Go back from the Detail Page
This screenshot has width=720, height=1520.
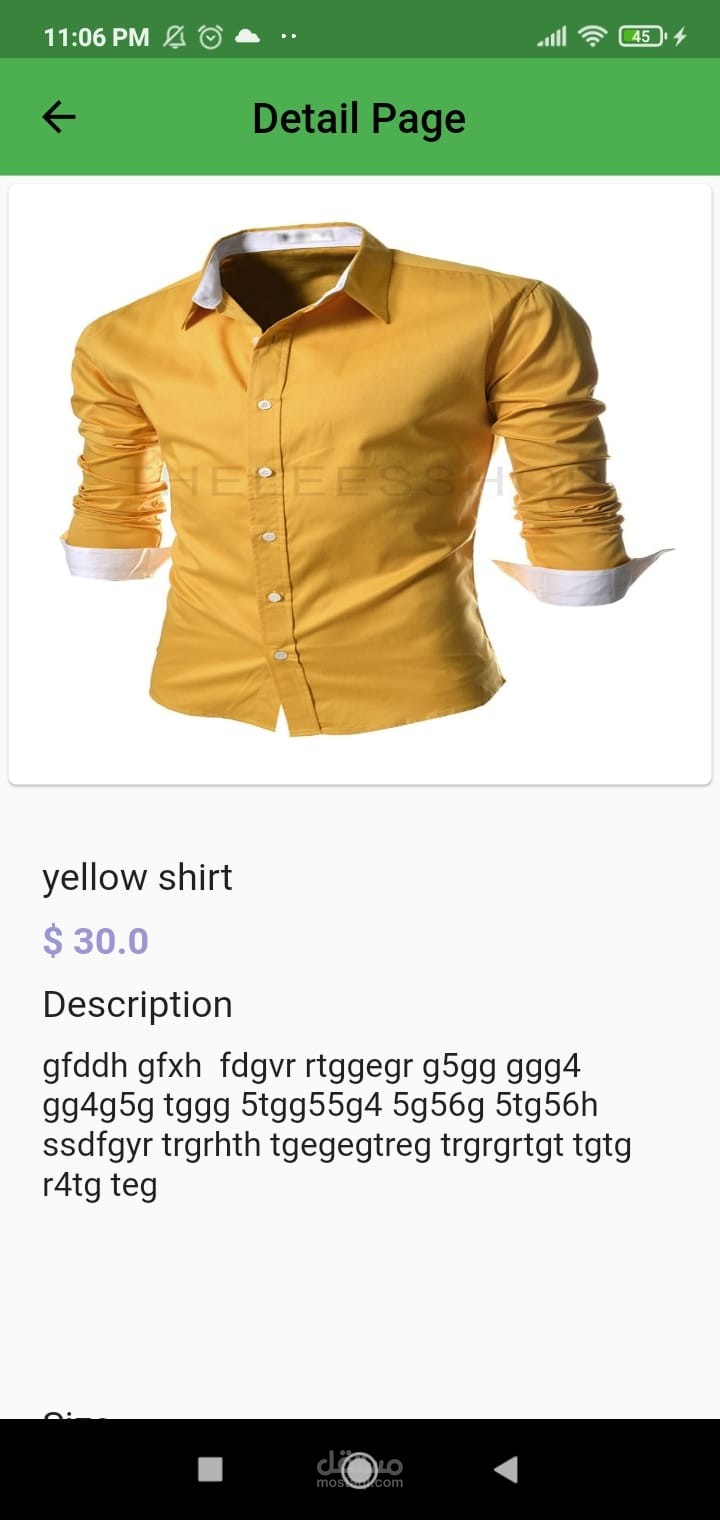[59, 117]
